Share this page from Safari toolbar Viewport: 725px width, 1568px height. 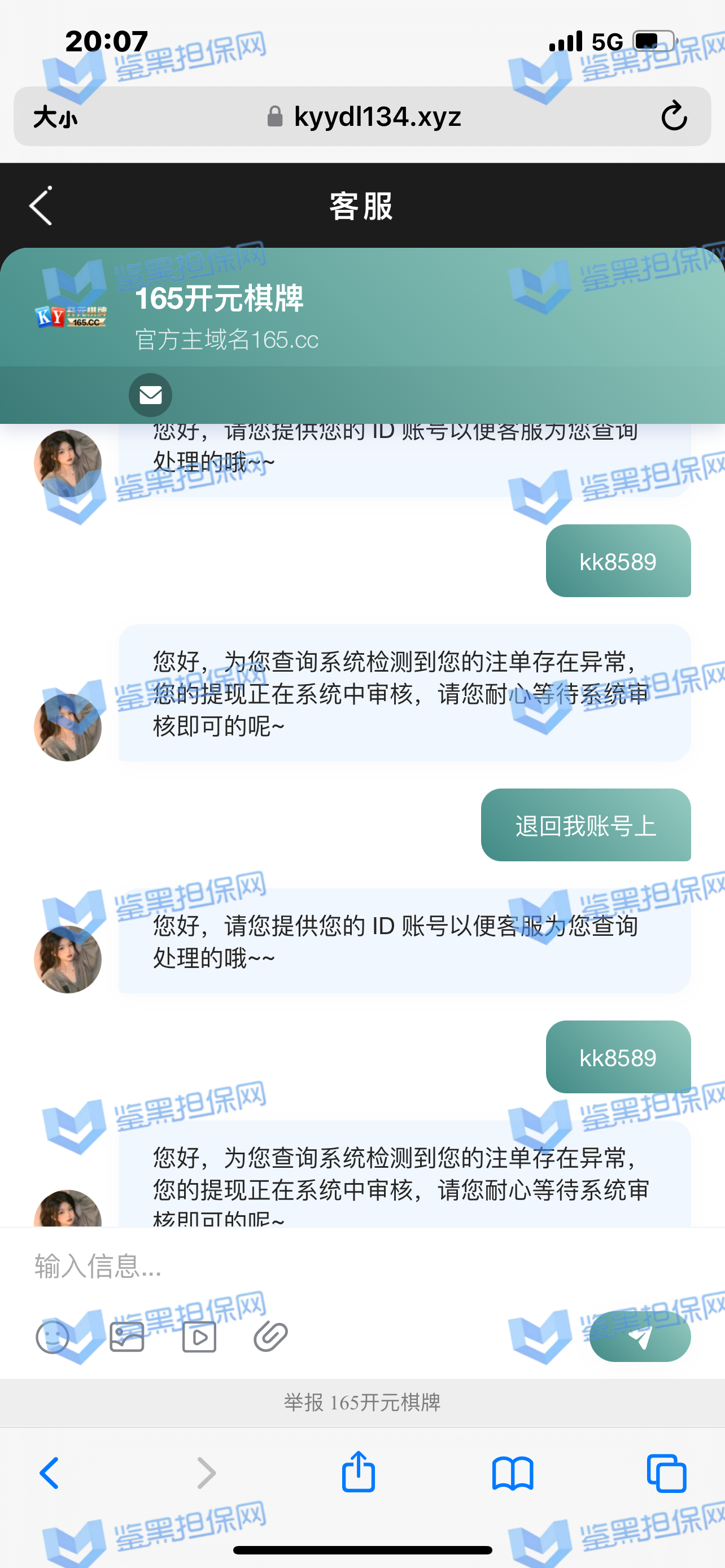358,1472
